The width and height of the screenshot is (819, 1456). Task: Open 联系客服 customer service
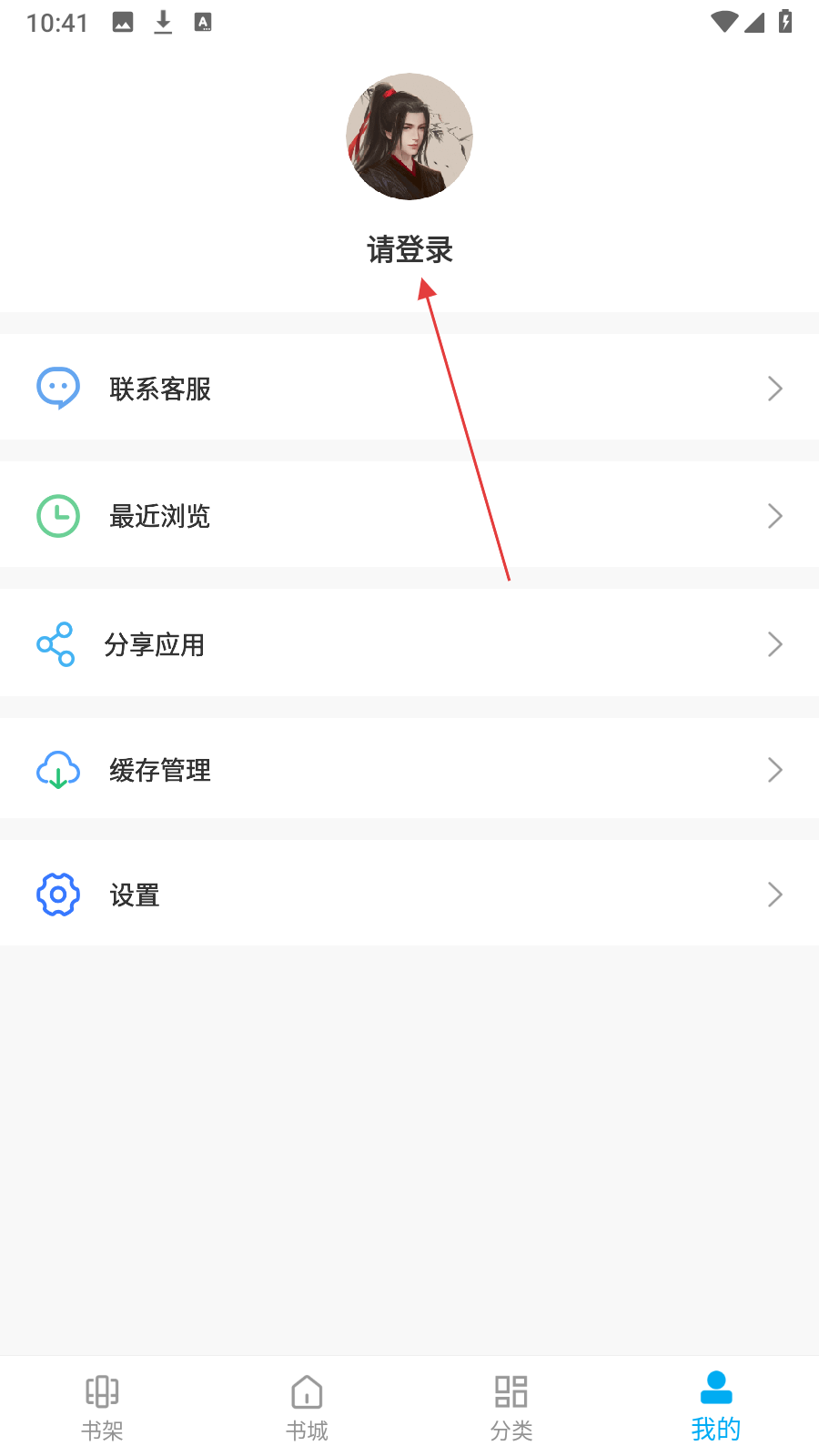(x=409, y=389)
